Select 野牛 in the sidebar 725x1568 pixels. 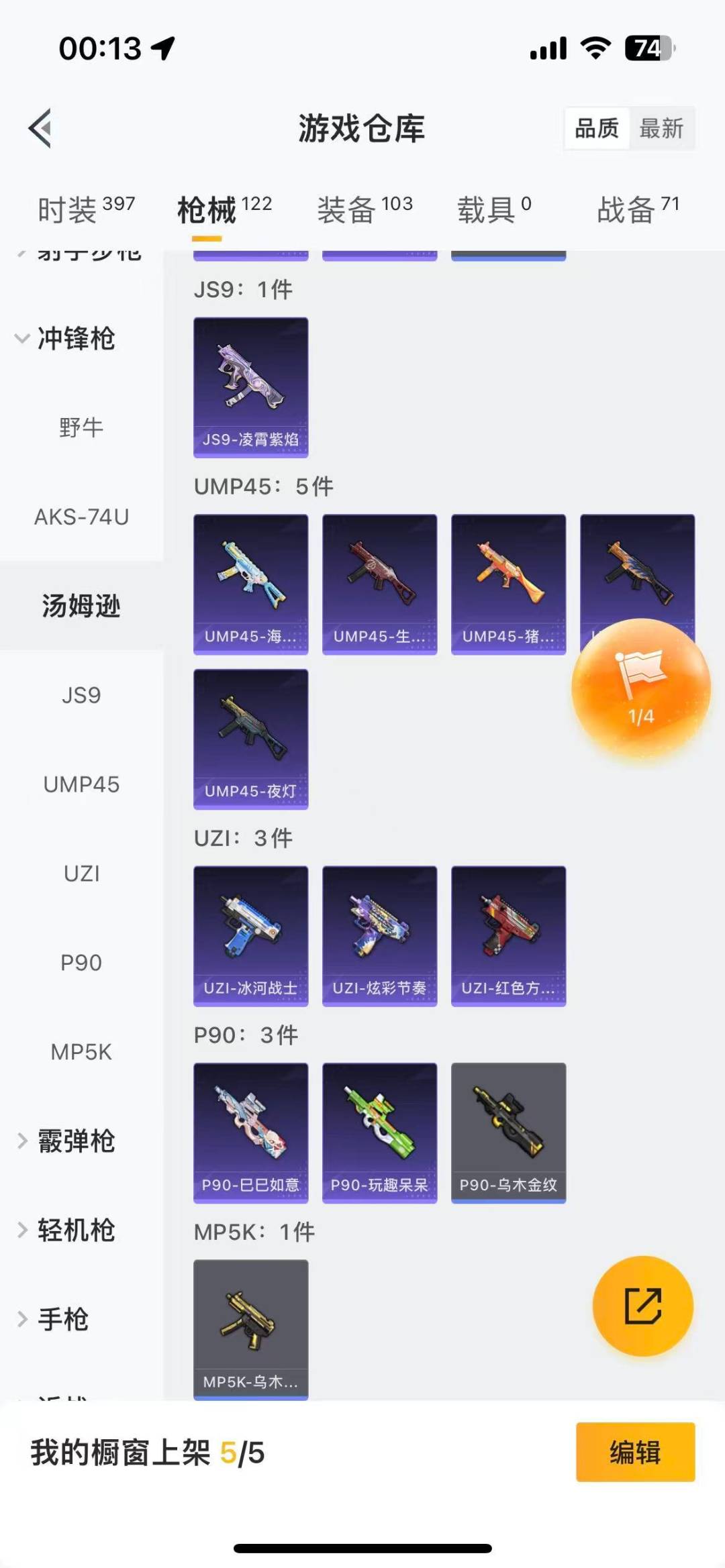[81, 427]
